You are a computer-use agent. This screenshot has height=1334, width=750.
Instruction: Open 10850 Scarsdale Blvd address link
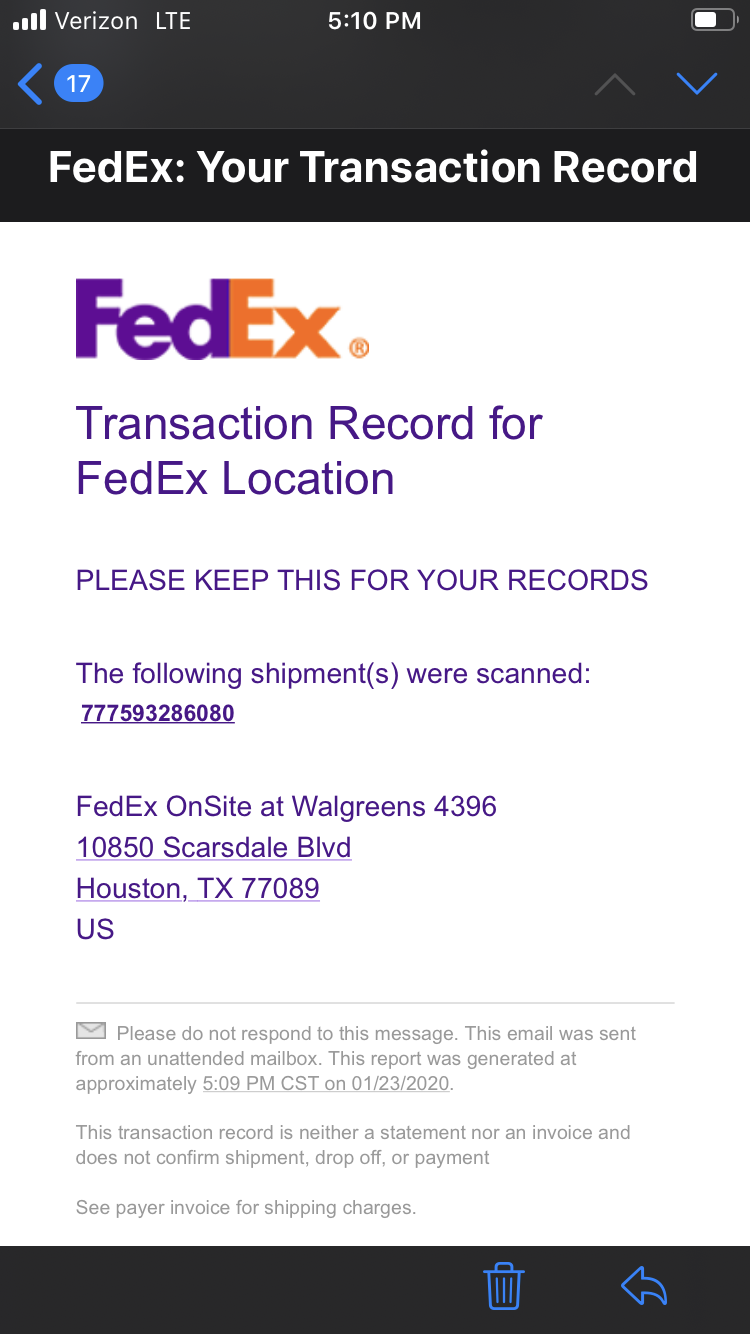point(214,848)
